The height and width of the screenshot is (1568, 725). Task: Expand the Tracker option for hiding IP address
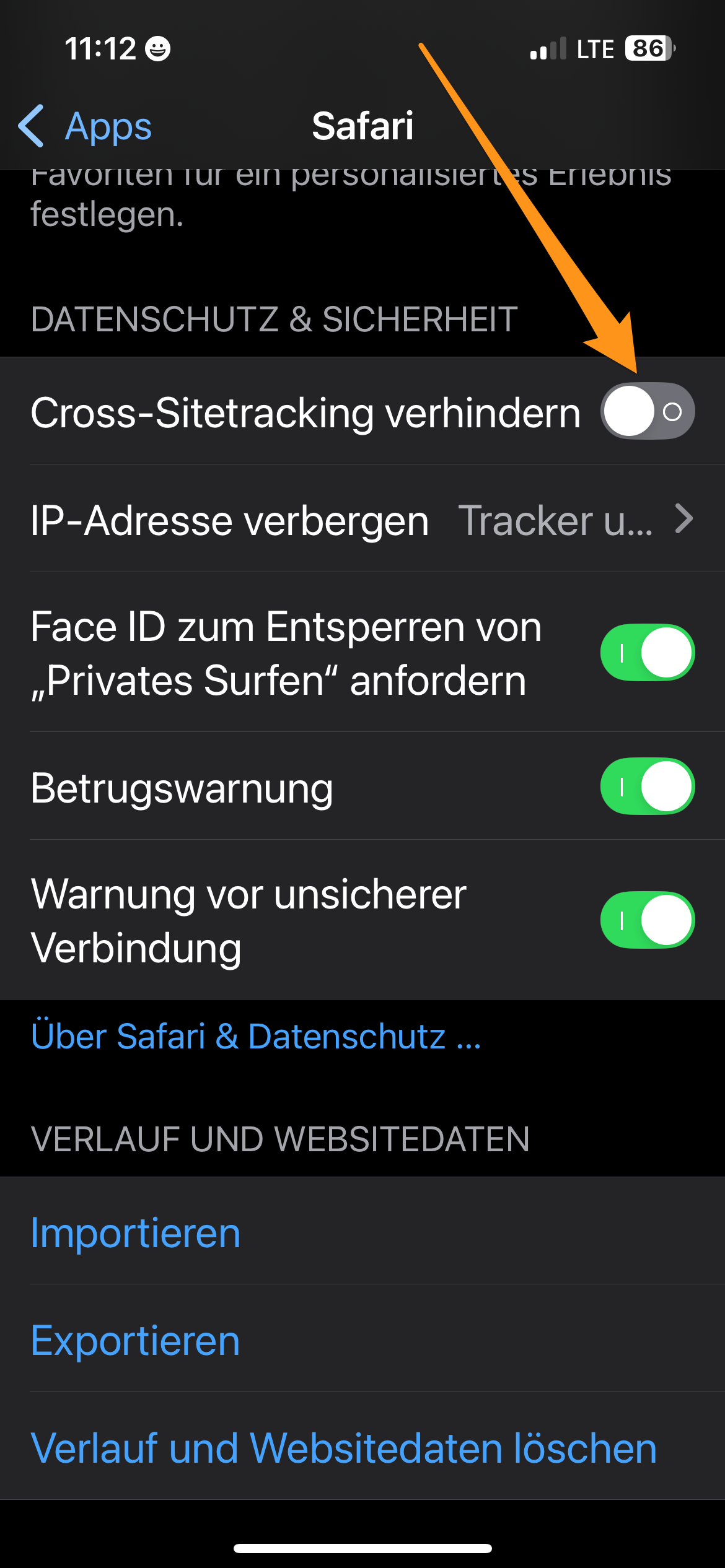[558, 520]
